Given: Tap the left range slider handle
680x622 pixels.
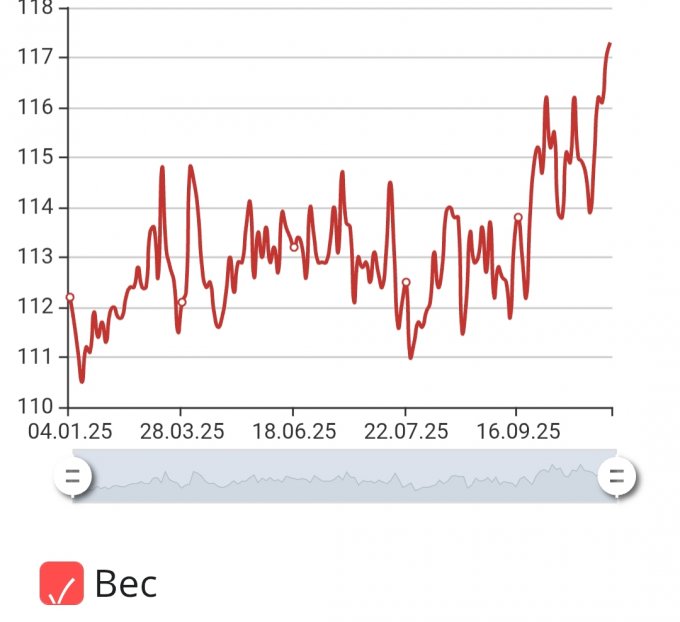Looking at the screenshot, I should click(72, 476).
